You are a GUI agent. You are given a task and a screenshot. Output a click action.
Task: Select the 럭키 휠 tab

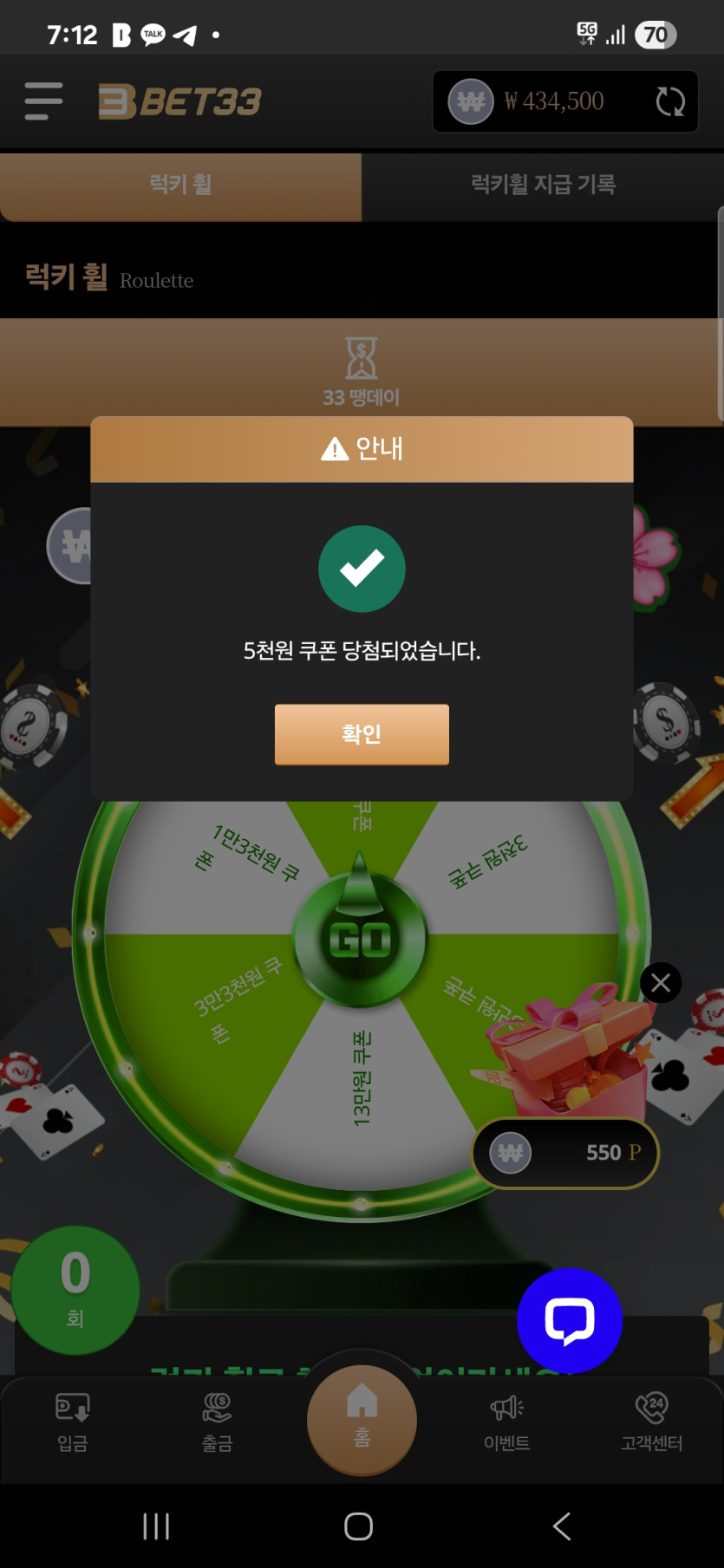180,185
